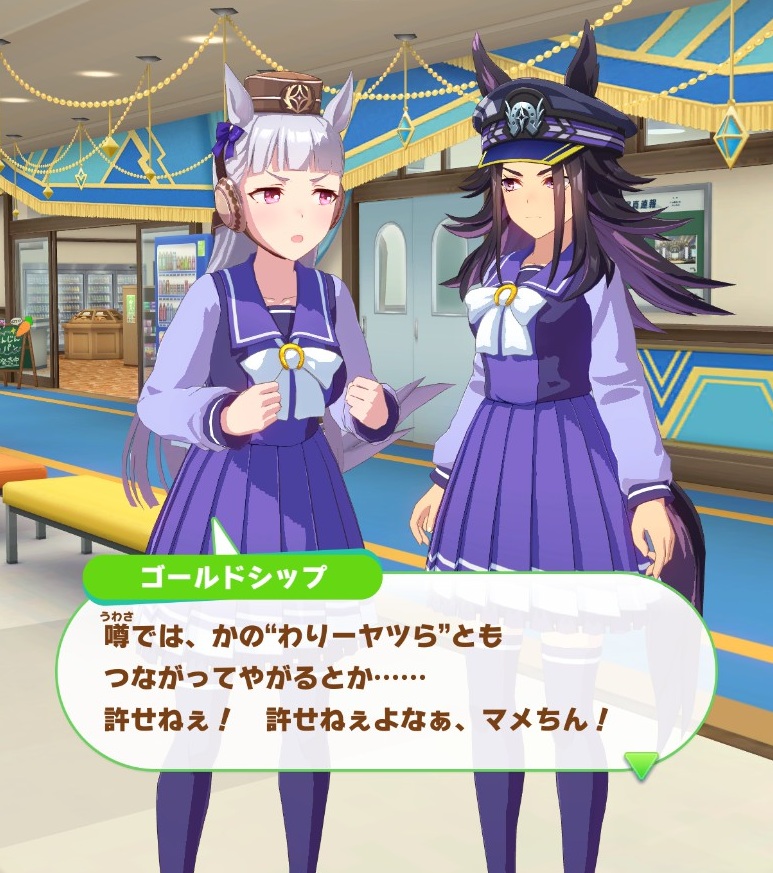Tap the green arrow to advance dialogue
The height and width of the screenshot is (873, 773).
tap(641, 766)
